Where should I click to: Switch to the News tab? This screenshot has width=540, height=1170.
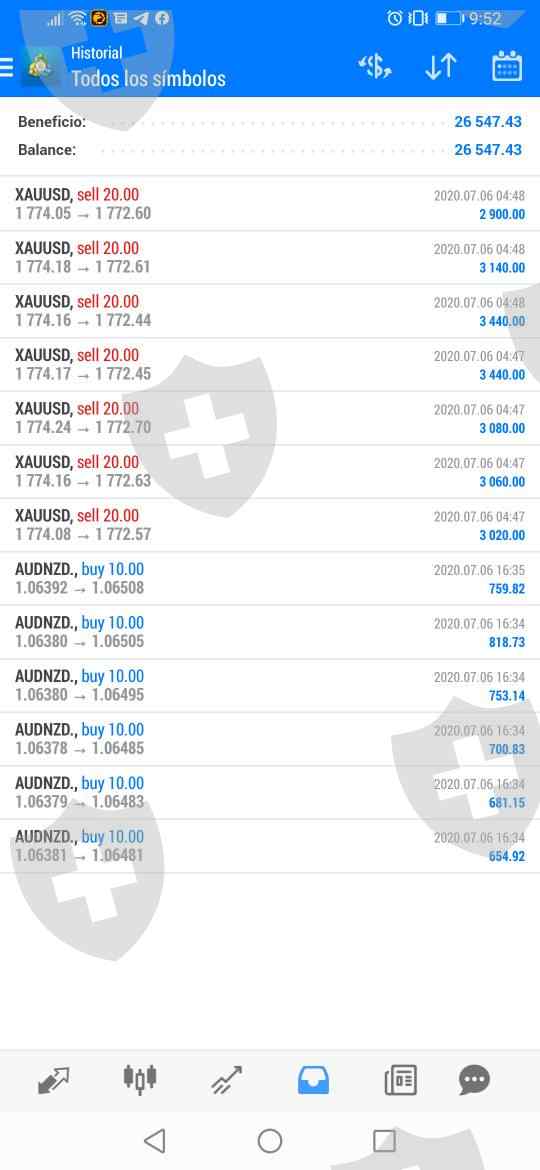pos(401,1080)
